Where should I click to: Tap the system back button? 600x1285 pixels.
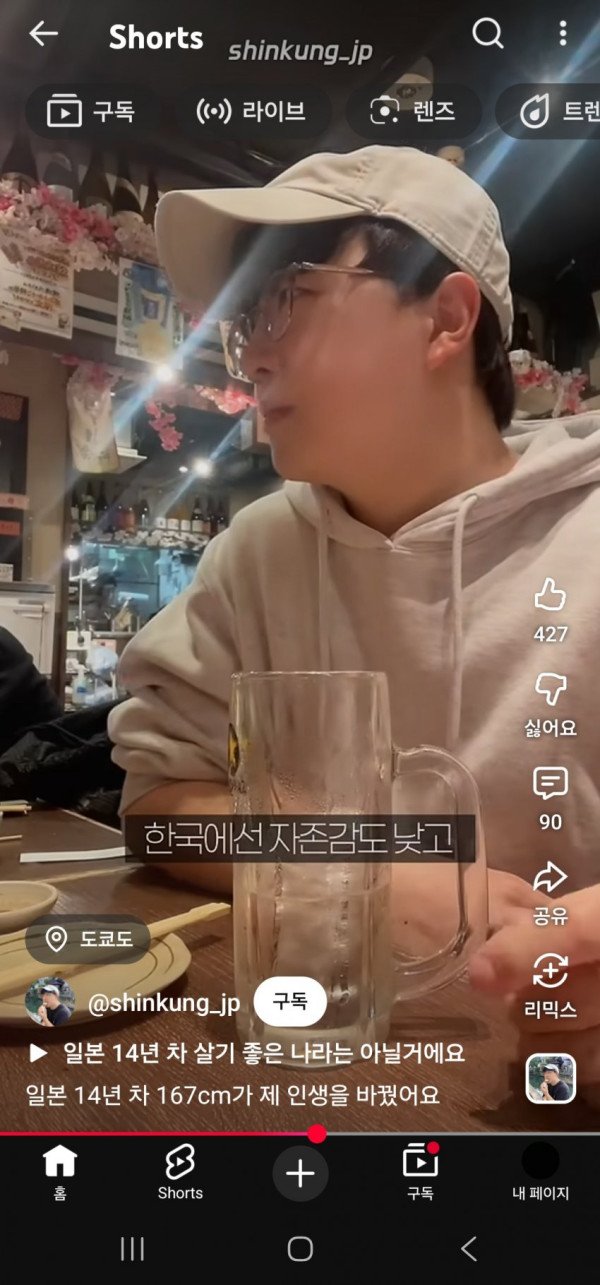click(x=468, y=1248)
